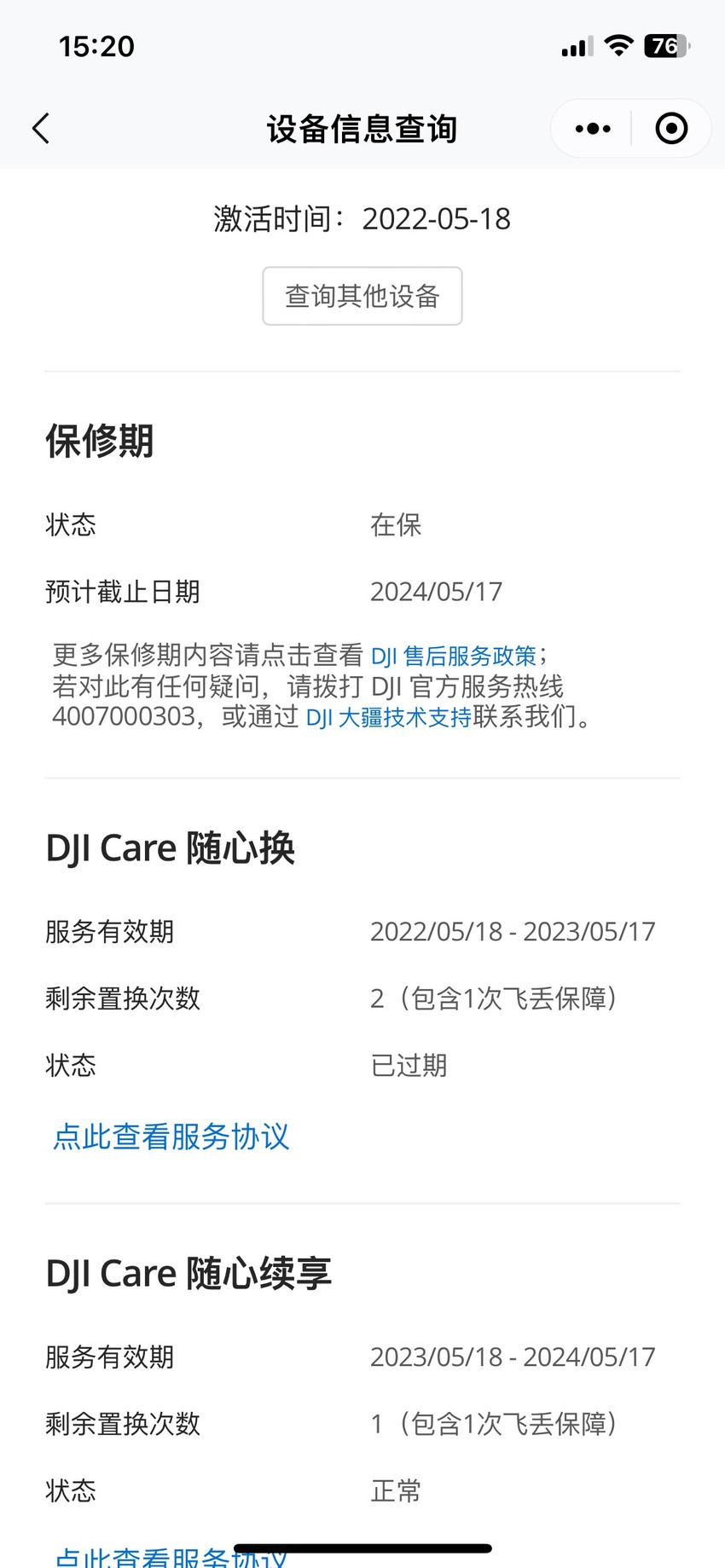Close the mini program with the circle icon
Screen dimensions: 725x1568
(x=671, y=129)
